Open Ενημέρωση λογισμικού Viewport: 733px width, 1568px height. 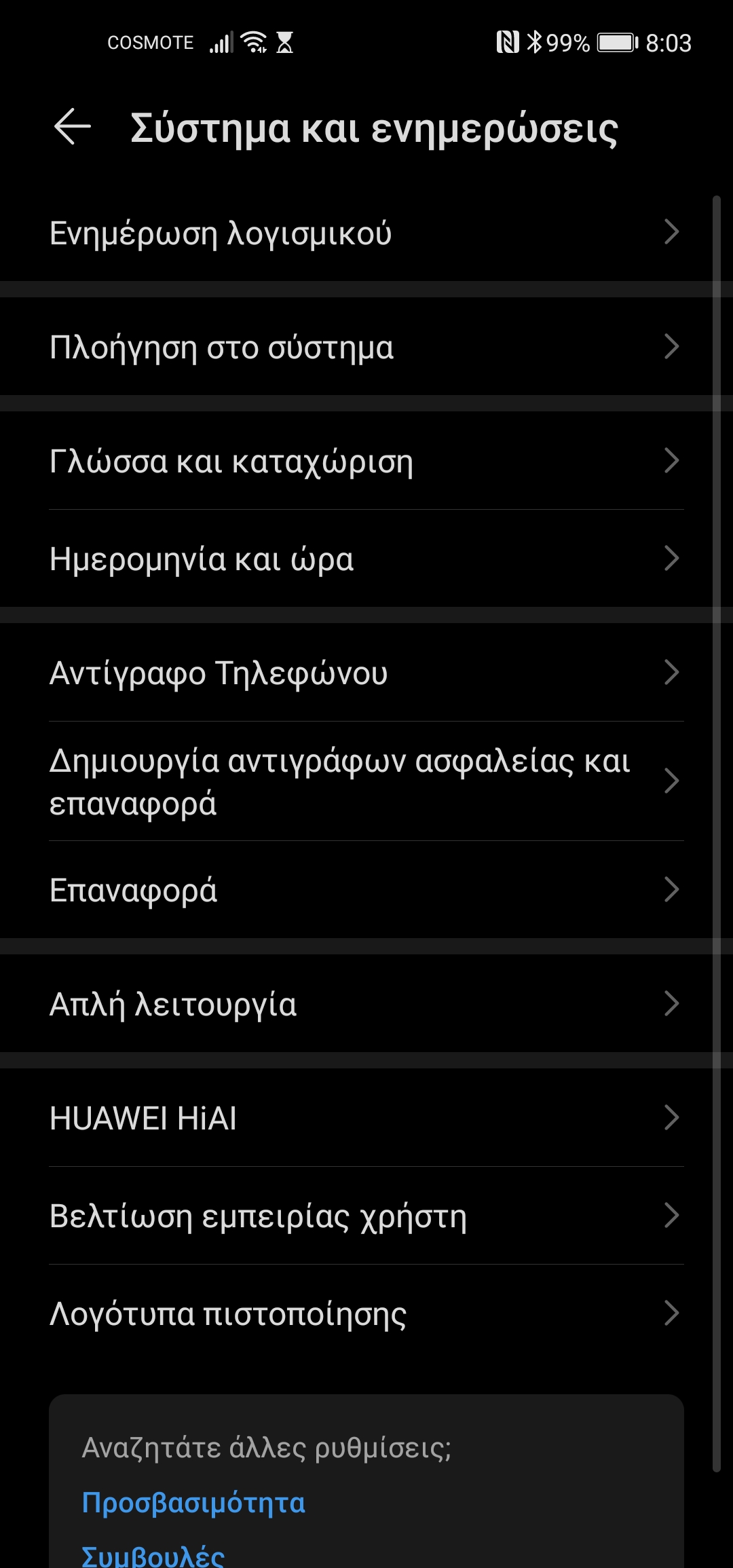(x=366, y=232)
